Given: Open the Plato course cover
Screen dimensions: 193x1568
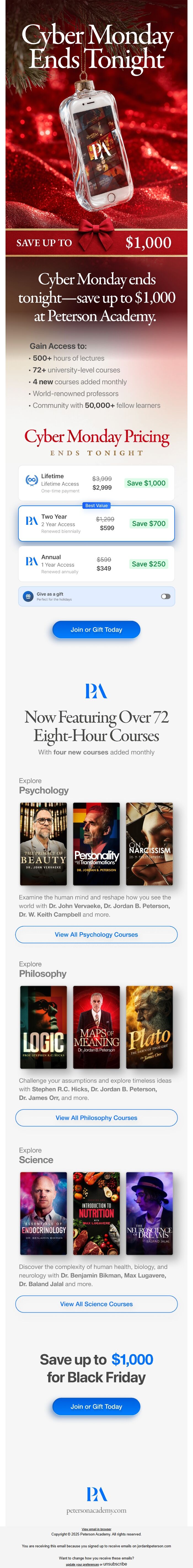Looking at the screenshot, I should pos(149,1027).
